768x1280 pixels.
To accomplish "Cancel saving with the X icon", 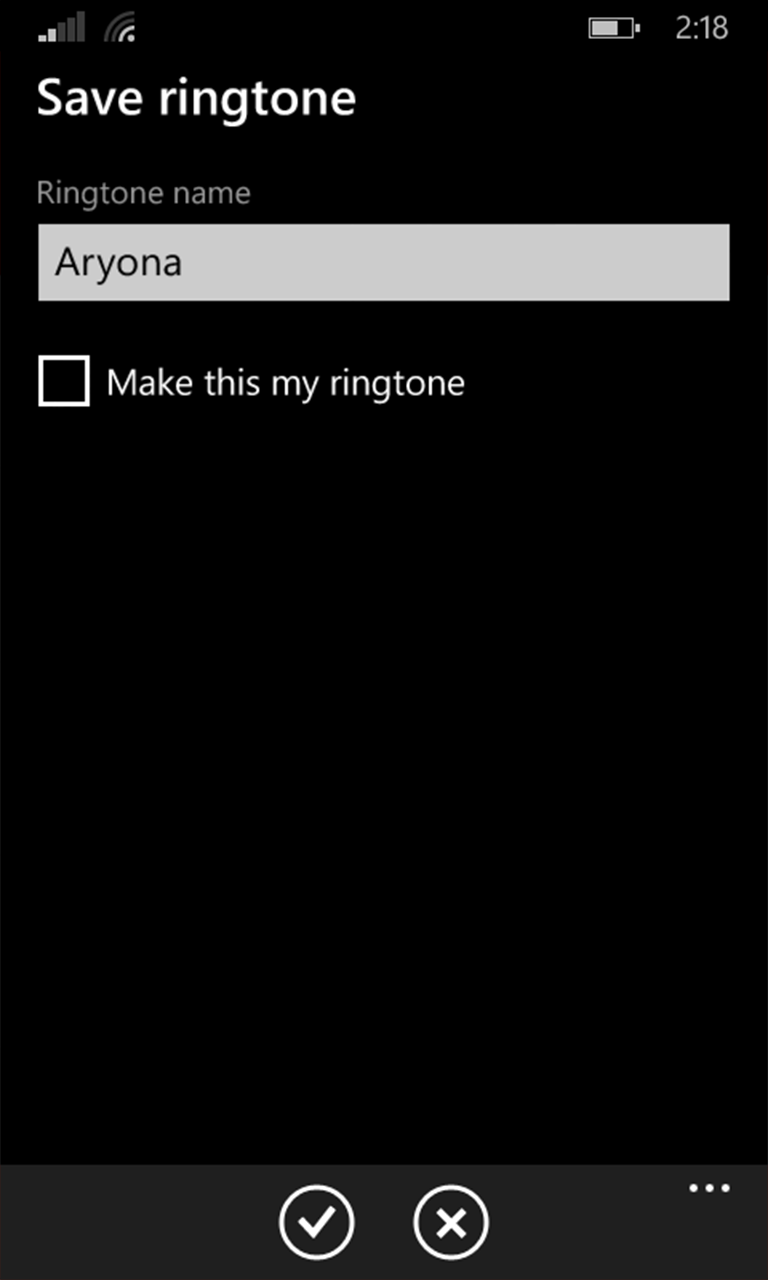I will (x=451, y=1222).
